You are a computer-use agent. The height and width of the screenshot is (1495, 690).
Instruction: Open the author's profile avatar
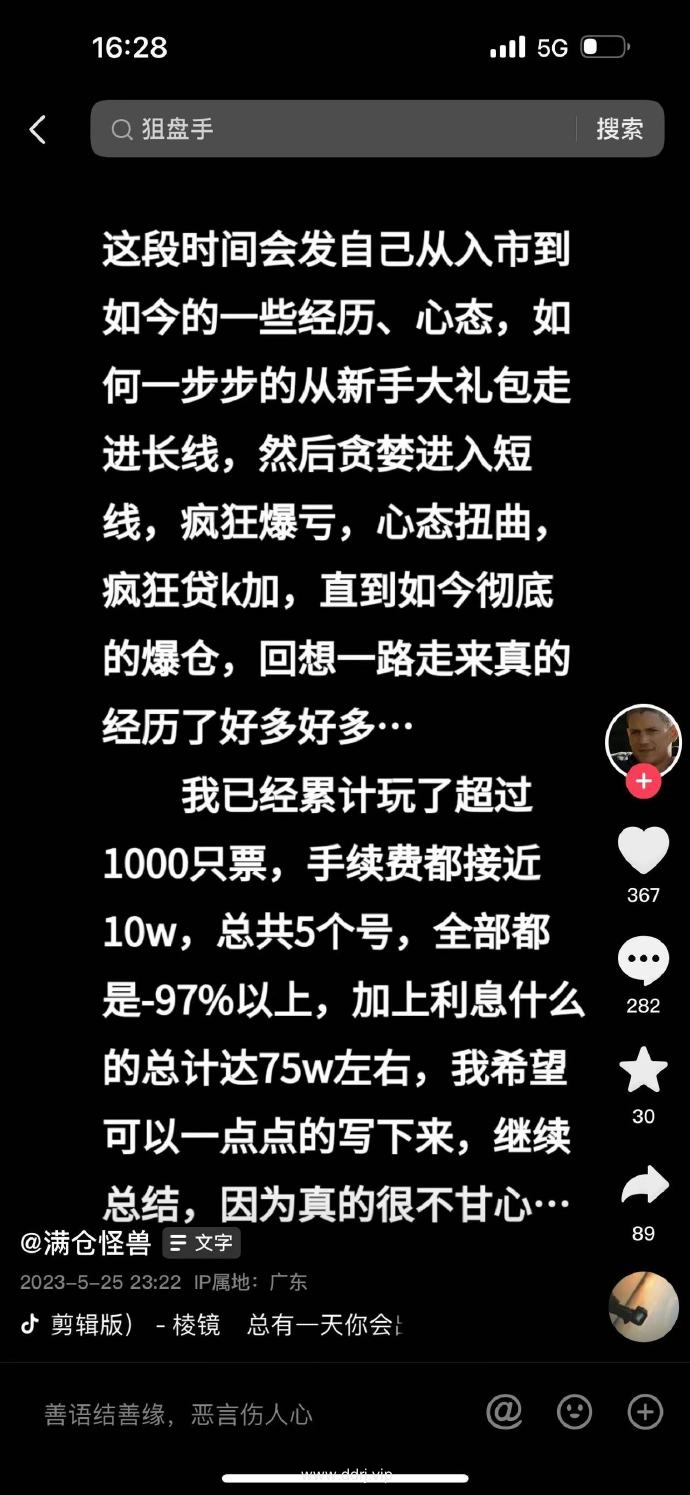(x=643, y=741)
